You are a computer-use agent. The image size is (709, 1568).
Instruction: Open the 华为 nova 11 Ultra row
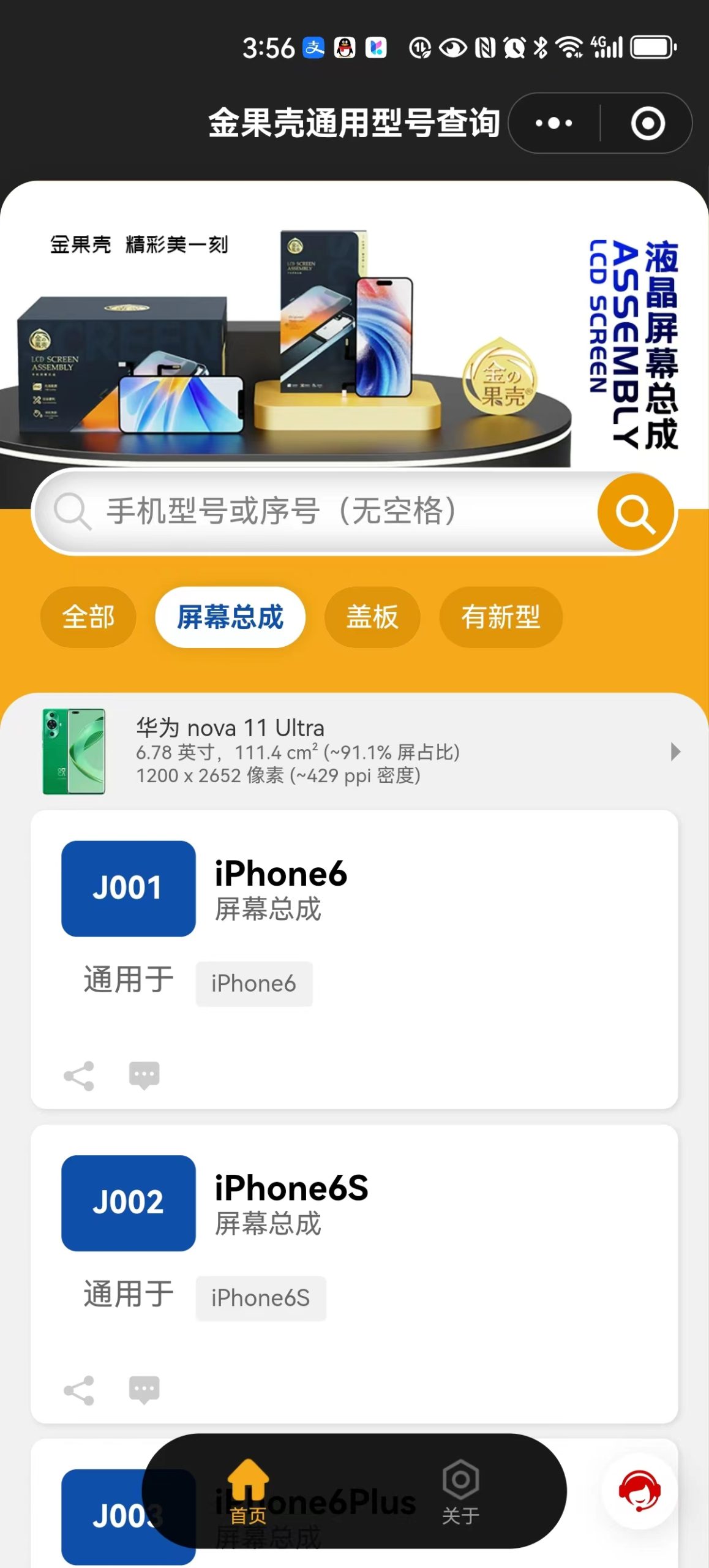pos(355,752)
